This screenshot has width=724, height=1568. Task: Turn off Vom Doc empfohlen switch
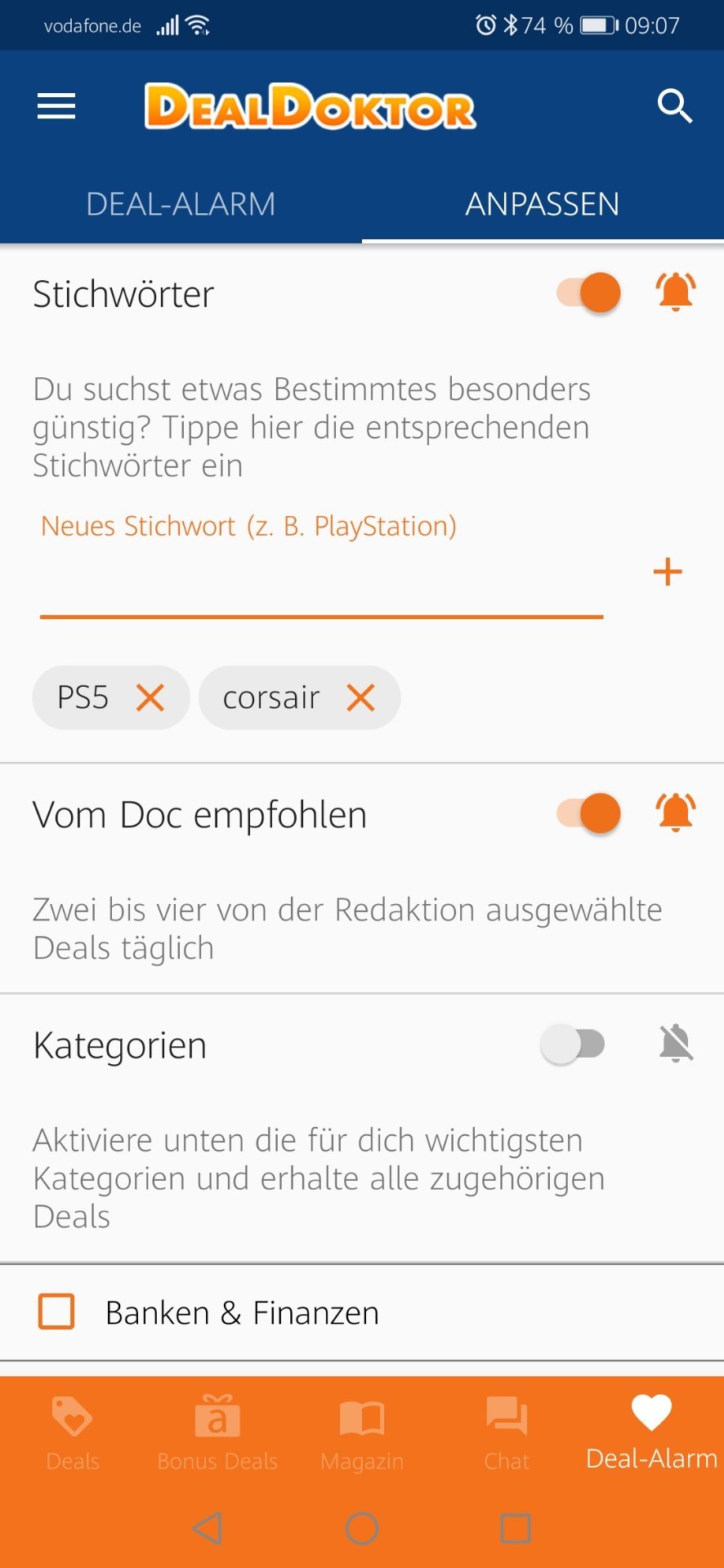[589, 813]
